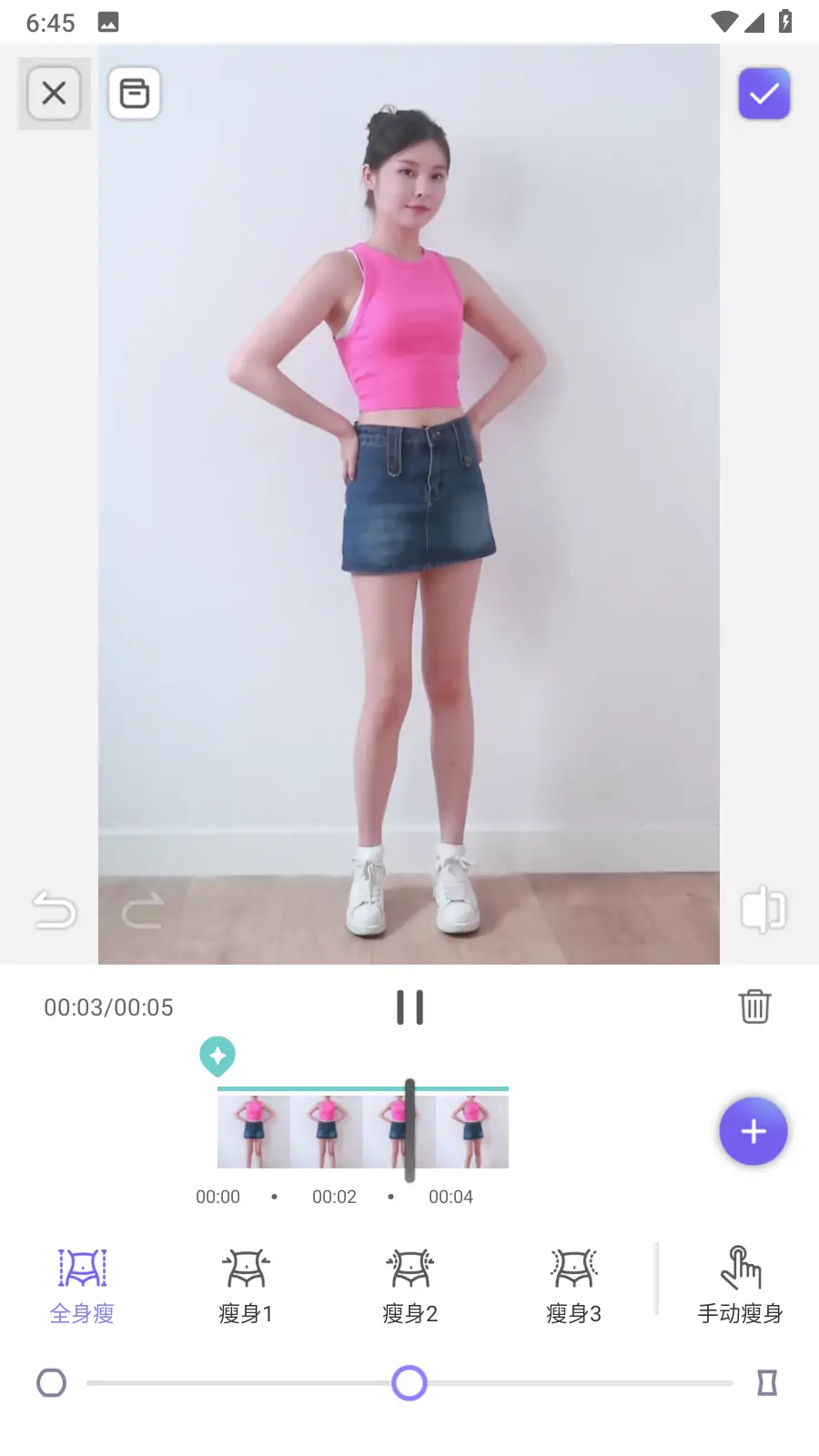Tap the purple plus button near the timeline

click(x=753, y=1131)
